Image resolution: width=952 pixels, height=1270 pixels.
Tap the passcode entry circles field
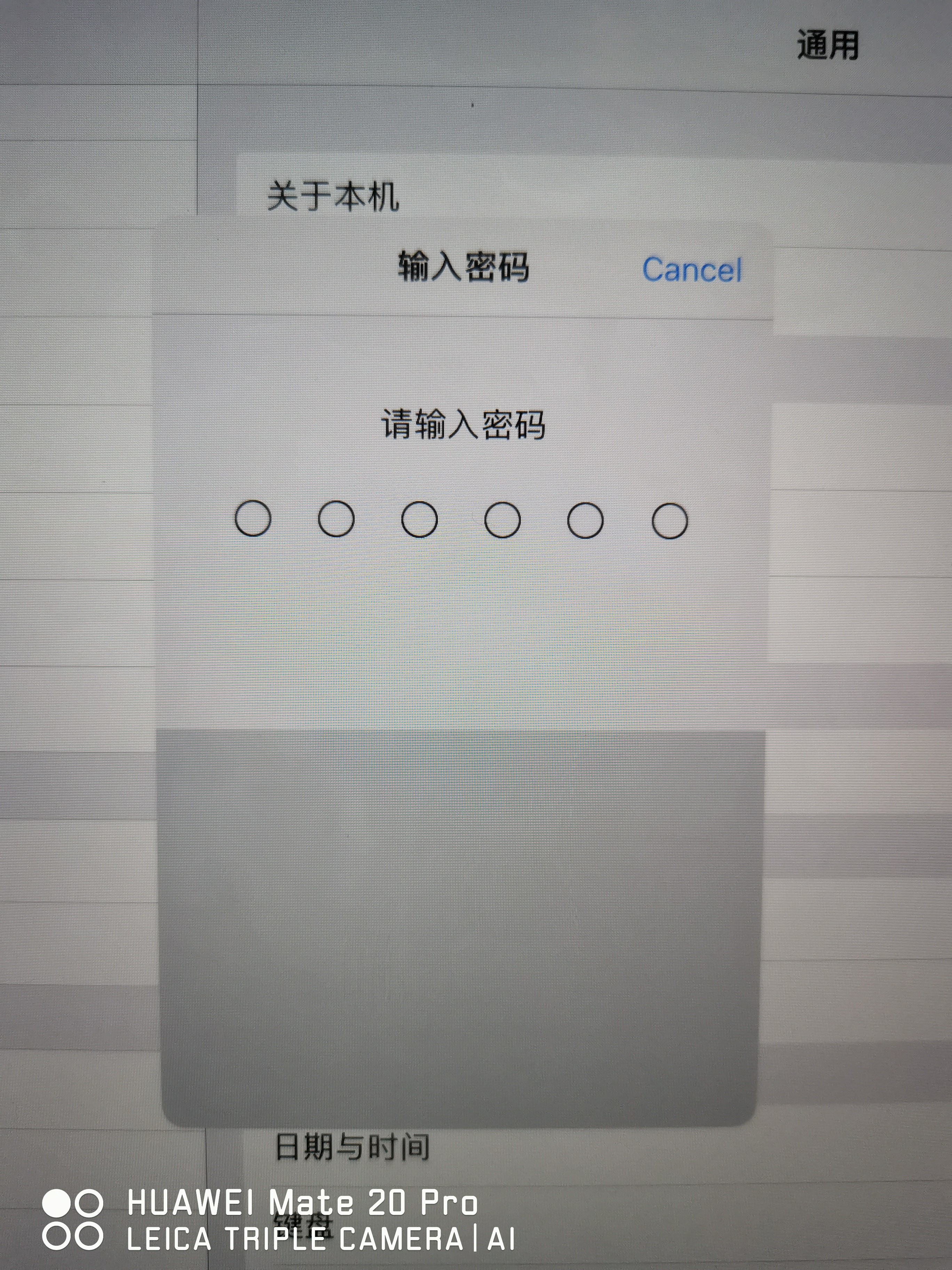tap(461, 520)
